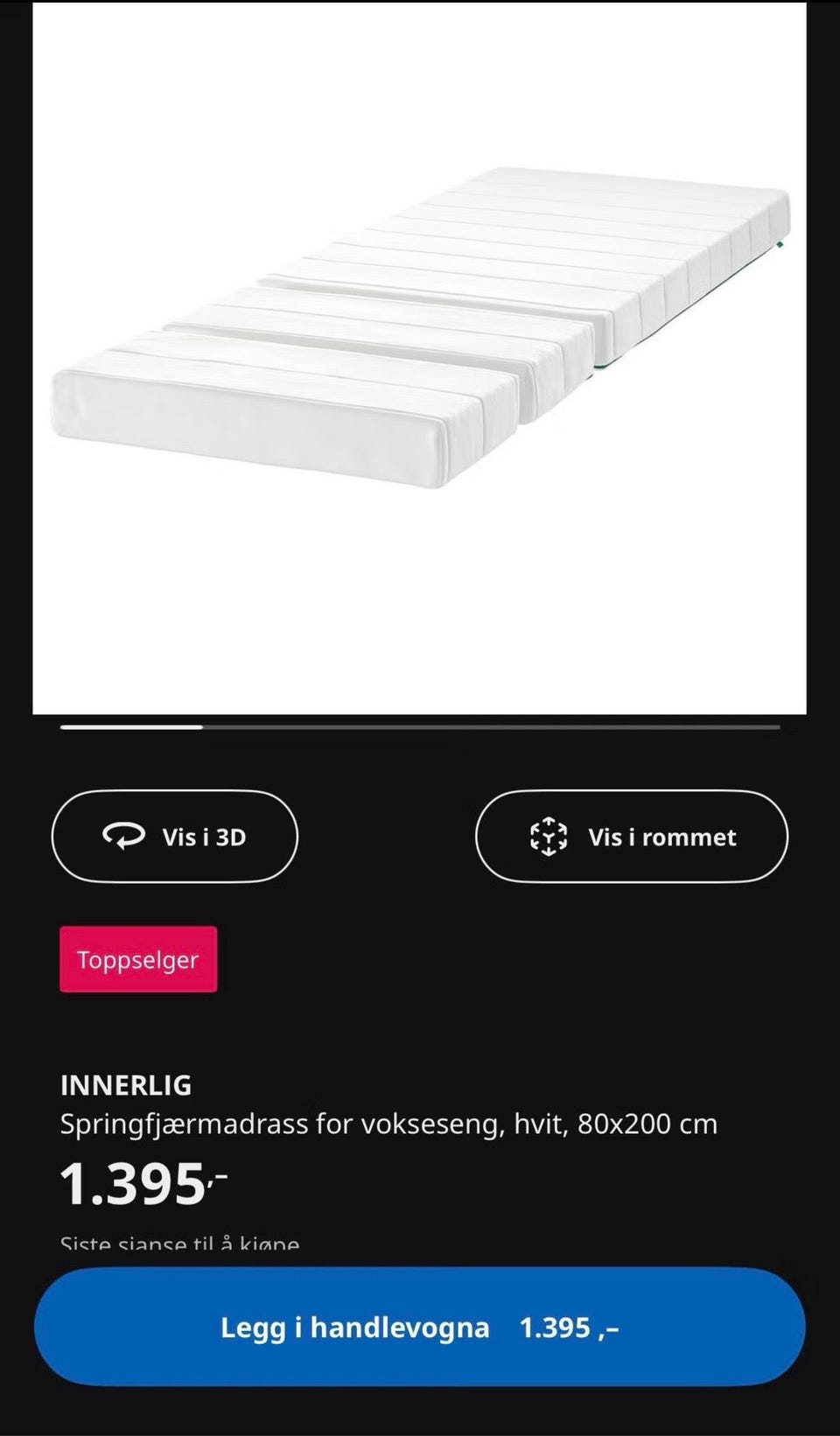Open the mattress in 3D view
The width and height of the screenshot is (840, 1436).
173,837
